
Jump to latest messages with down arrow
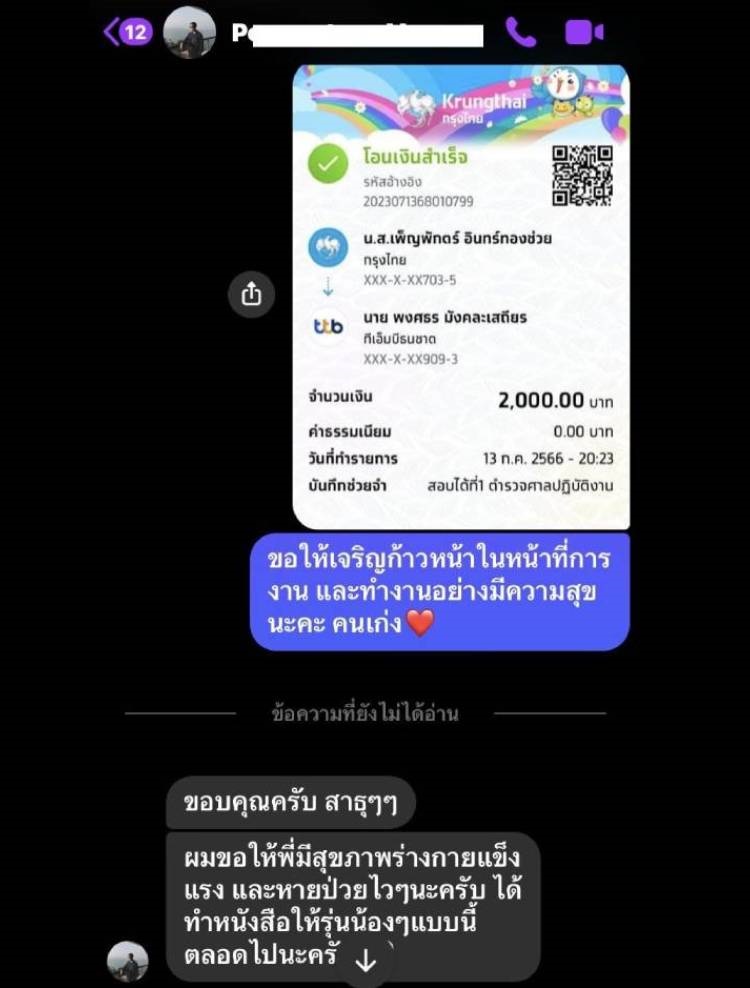(366, 962)
